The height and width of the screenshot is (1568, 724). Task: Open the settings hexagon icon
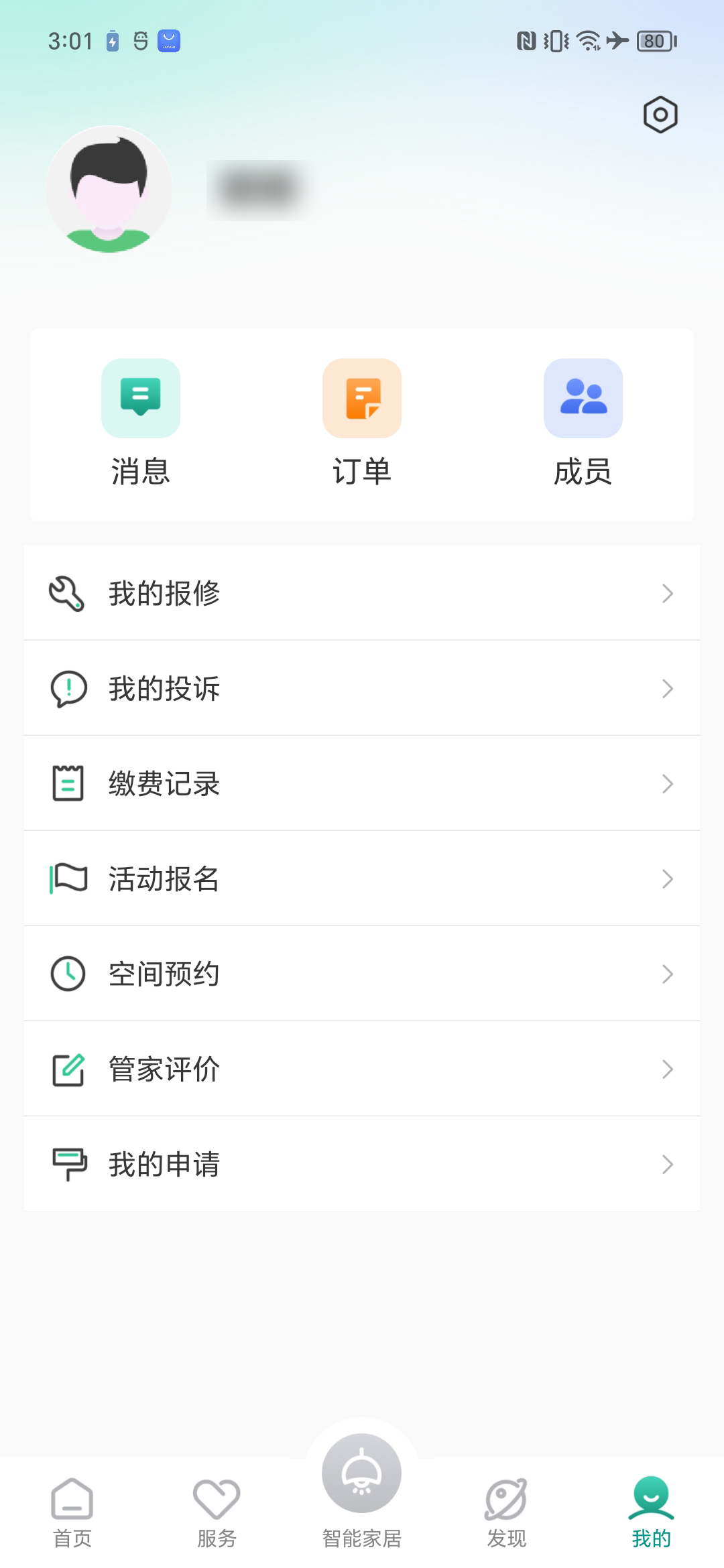(660, 115)
